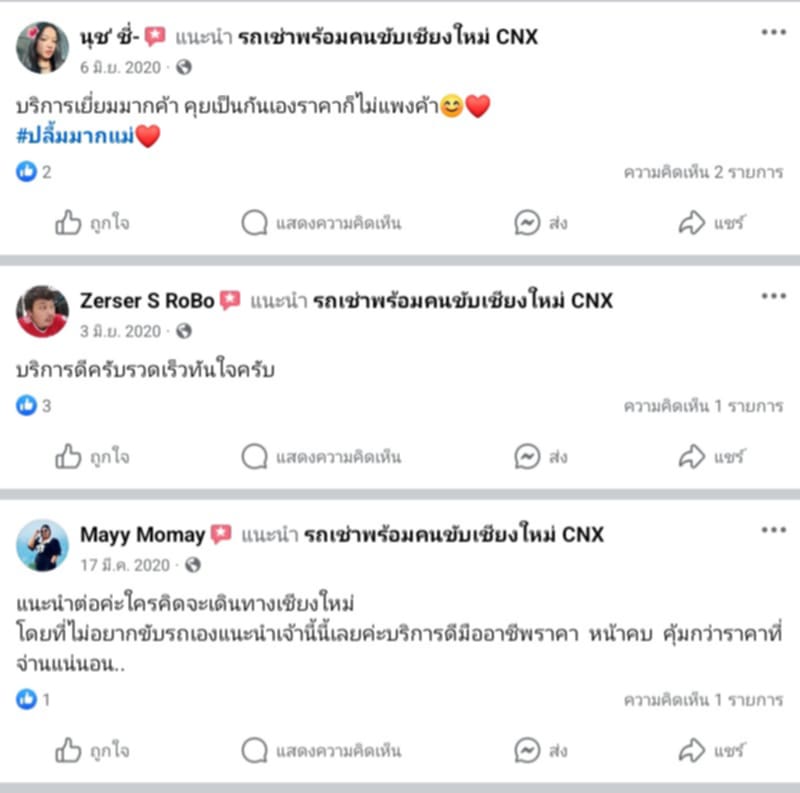The image size is (800, 793).
Task: Share Zerser S RoBo's review
Action: pos(712,457)
